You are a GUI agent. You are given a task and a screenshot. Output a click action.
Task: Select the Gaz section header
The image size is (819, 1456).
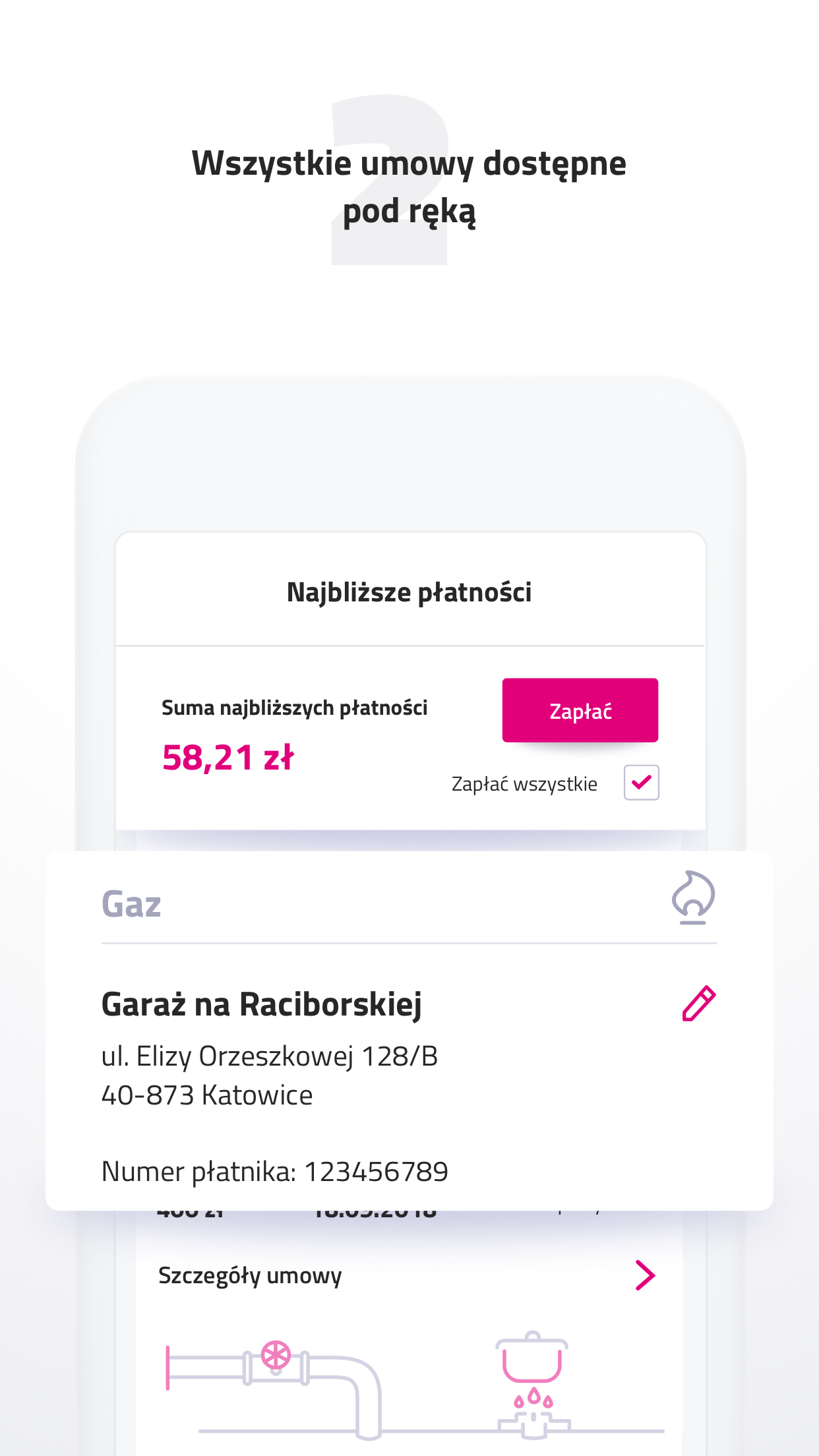pos(132,903)
